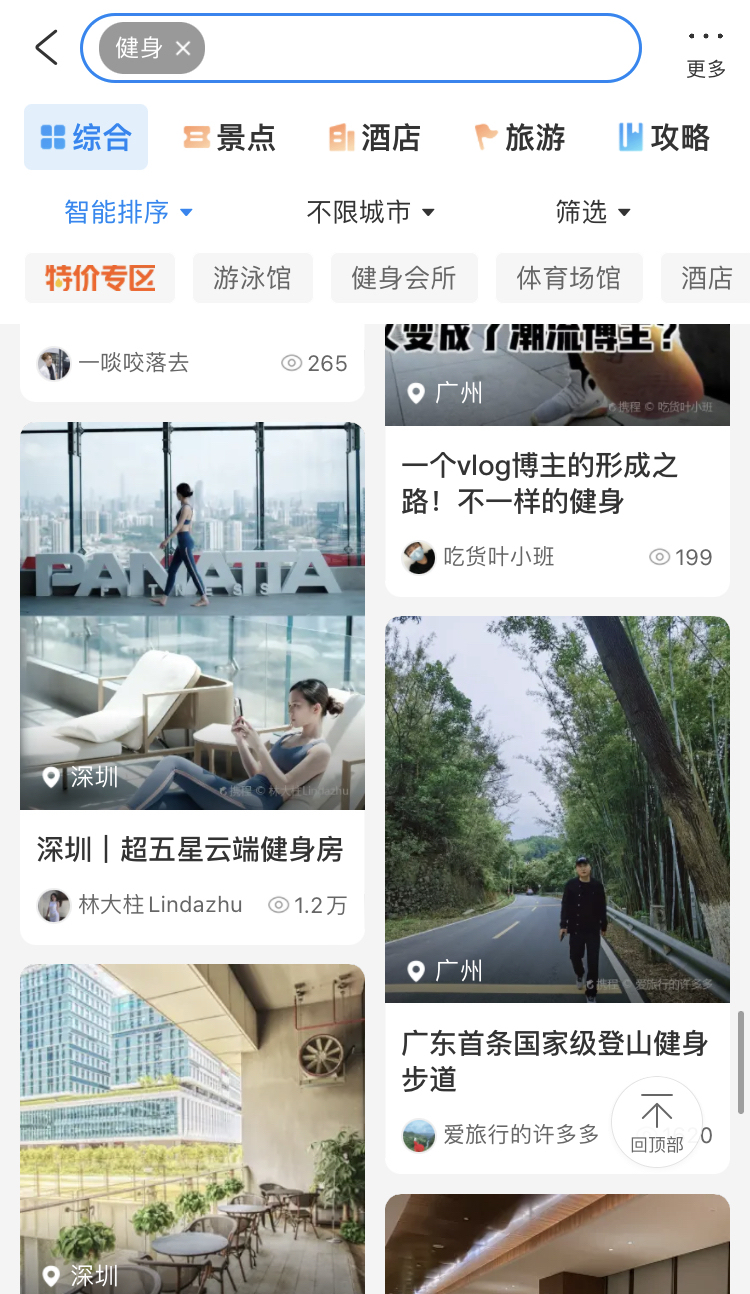Screen dimensions: 750x1294
Task: Go back using the top-left arrow
Action: pos(46,47)
